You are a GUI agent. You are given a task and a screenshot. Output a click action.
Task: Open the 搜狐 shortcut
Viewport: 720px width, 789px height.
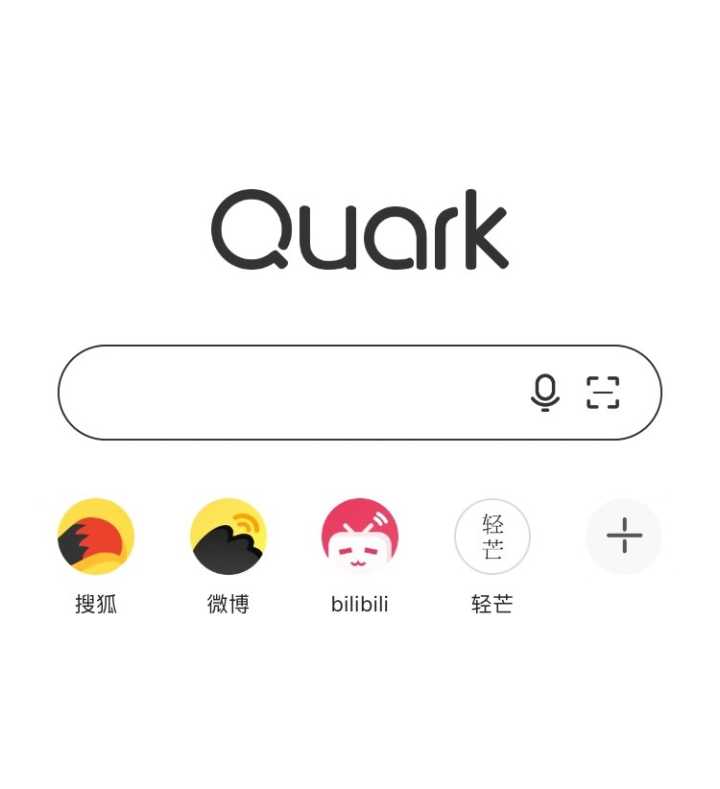pyautogui.click(x=96, y=537)
